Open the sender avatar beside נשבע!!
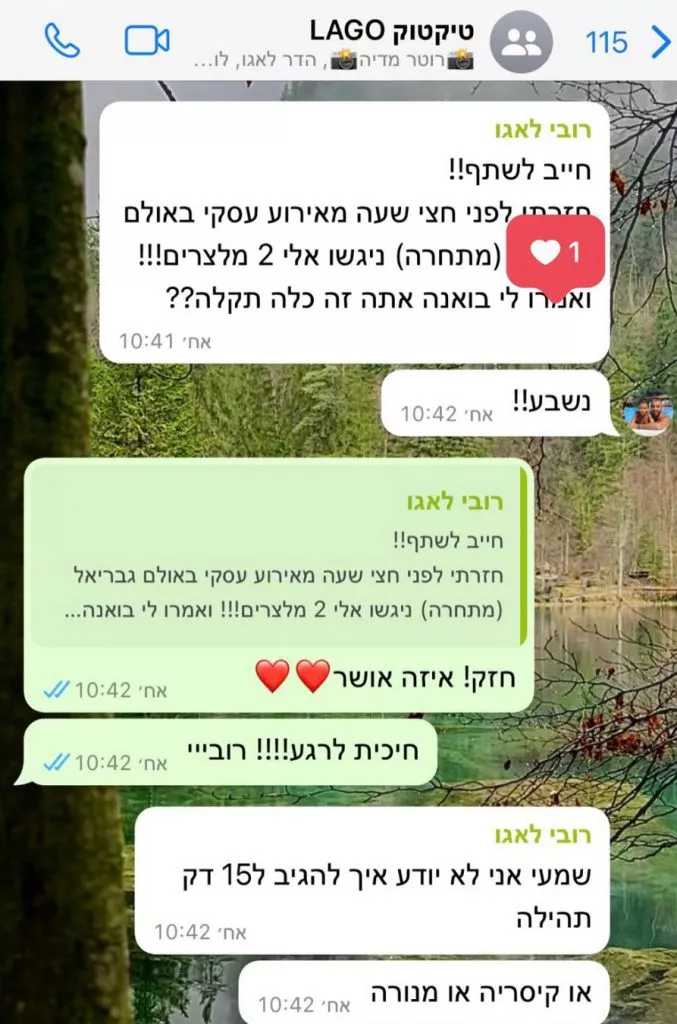 [x=646, y=411]
